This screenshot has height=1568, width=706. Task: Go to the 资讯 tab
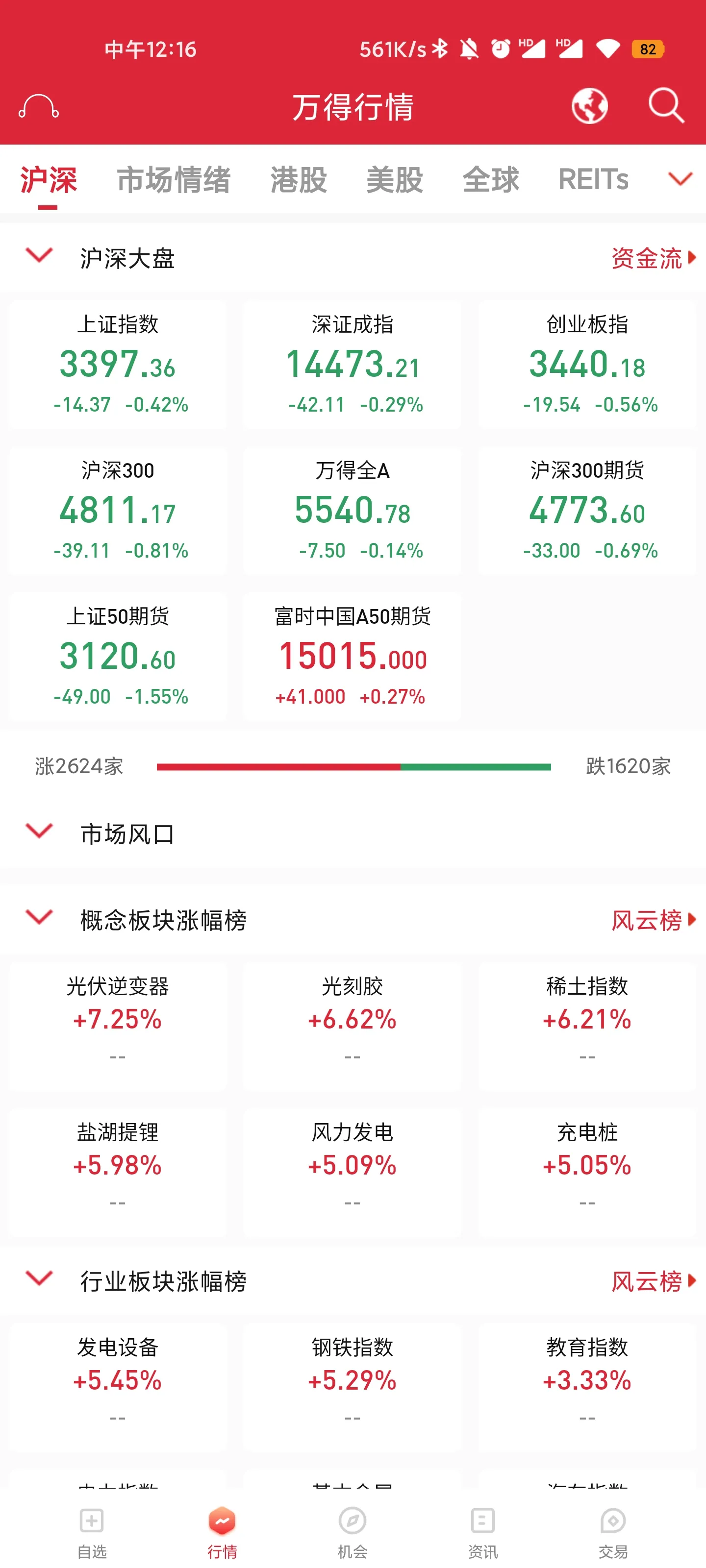click(x=482, y=1533)
